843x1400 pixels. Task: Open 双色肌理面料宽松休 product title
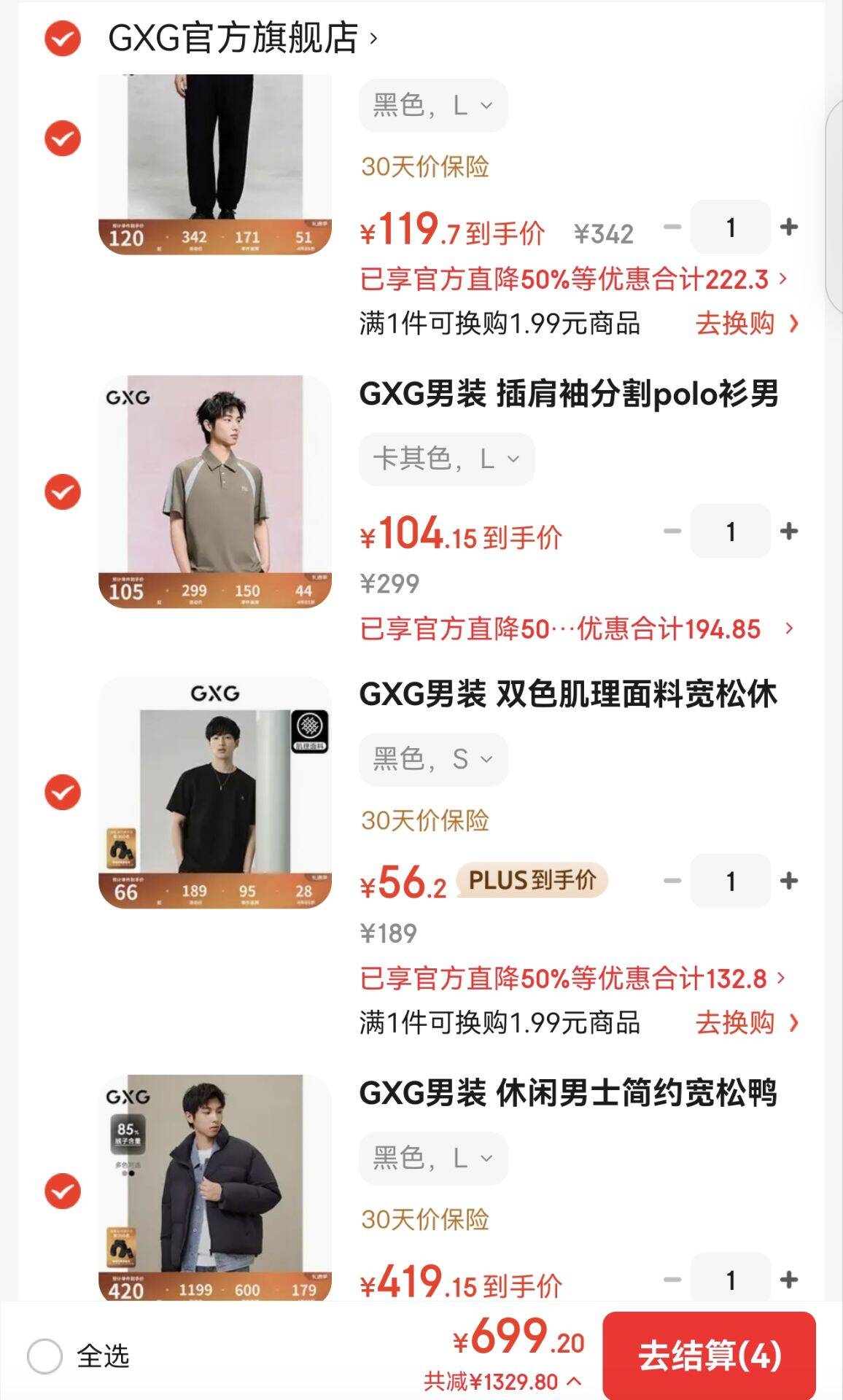coord(568,694)
